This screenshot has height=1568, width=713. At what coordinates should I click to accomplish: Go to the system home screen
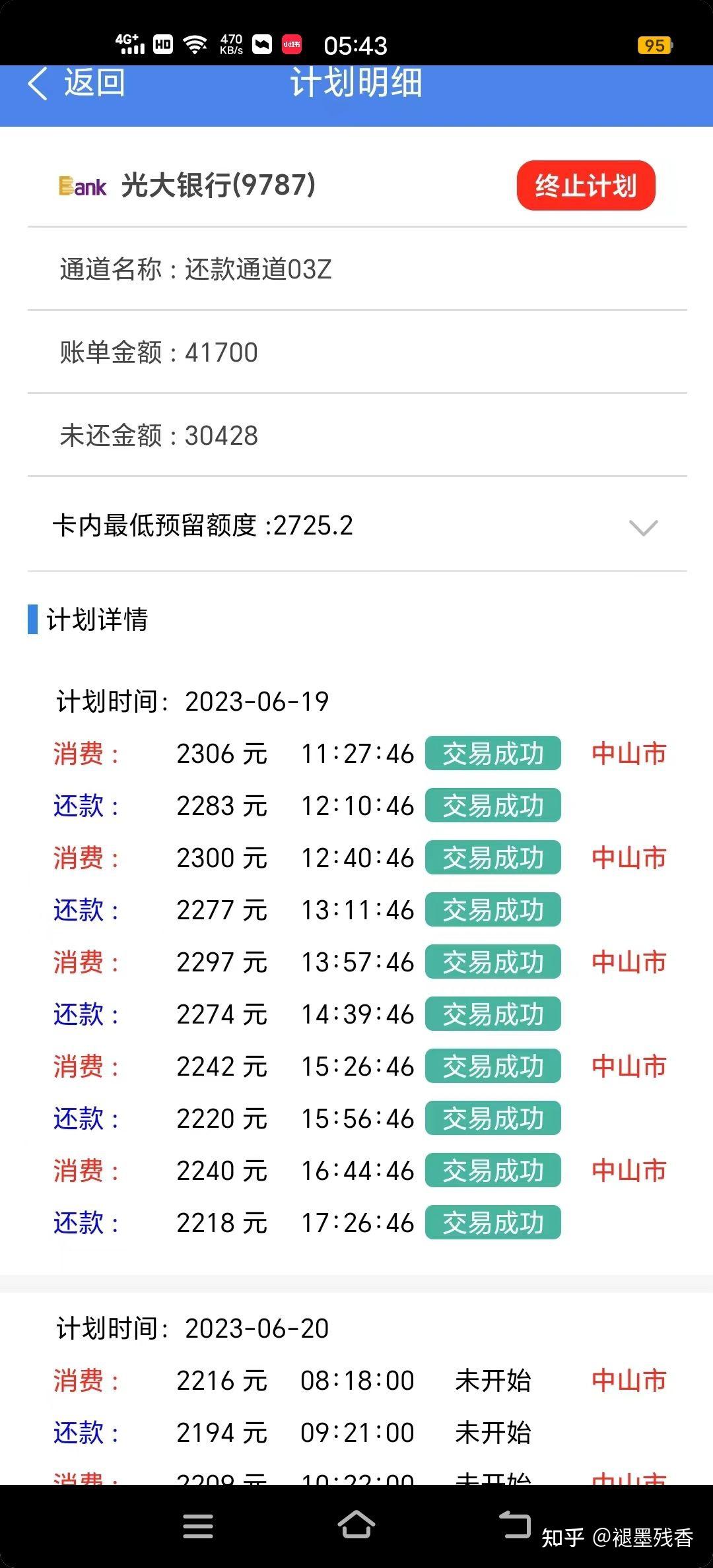356,1524
